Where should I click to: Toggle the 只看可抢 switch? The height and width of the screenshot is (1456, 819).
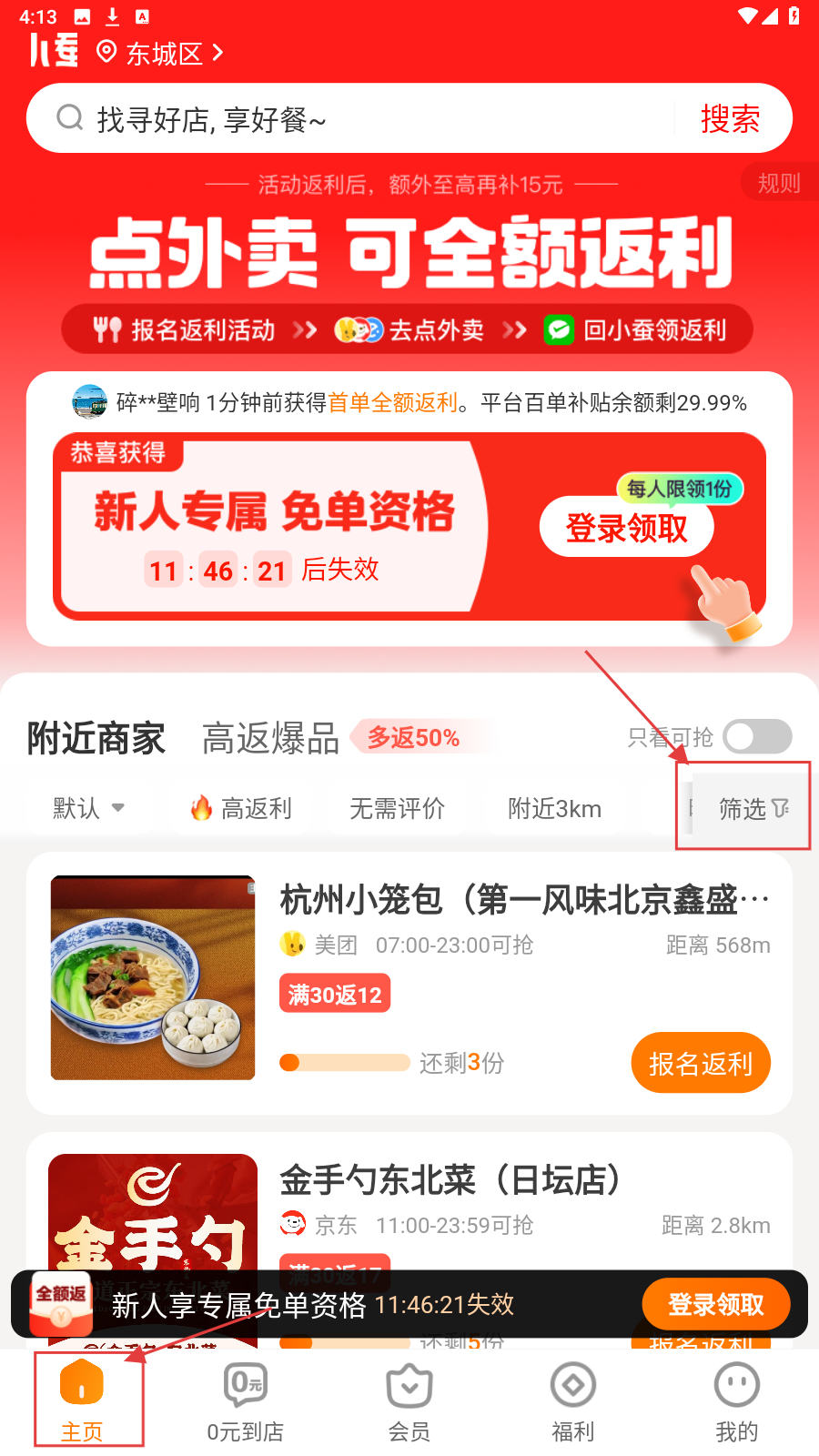coord(757,737)
